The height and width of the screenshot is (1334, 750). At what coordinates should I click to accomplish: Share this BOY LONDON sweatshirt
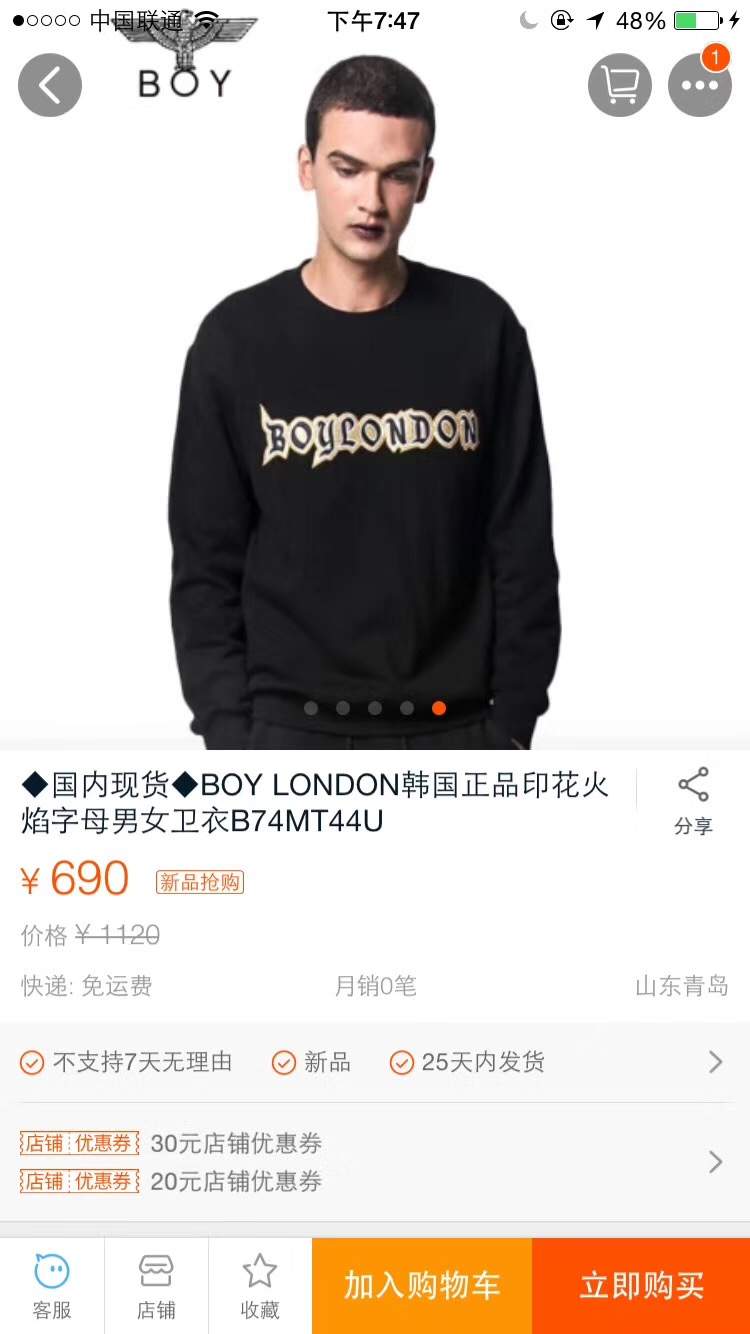[x=693, y=801]
